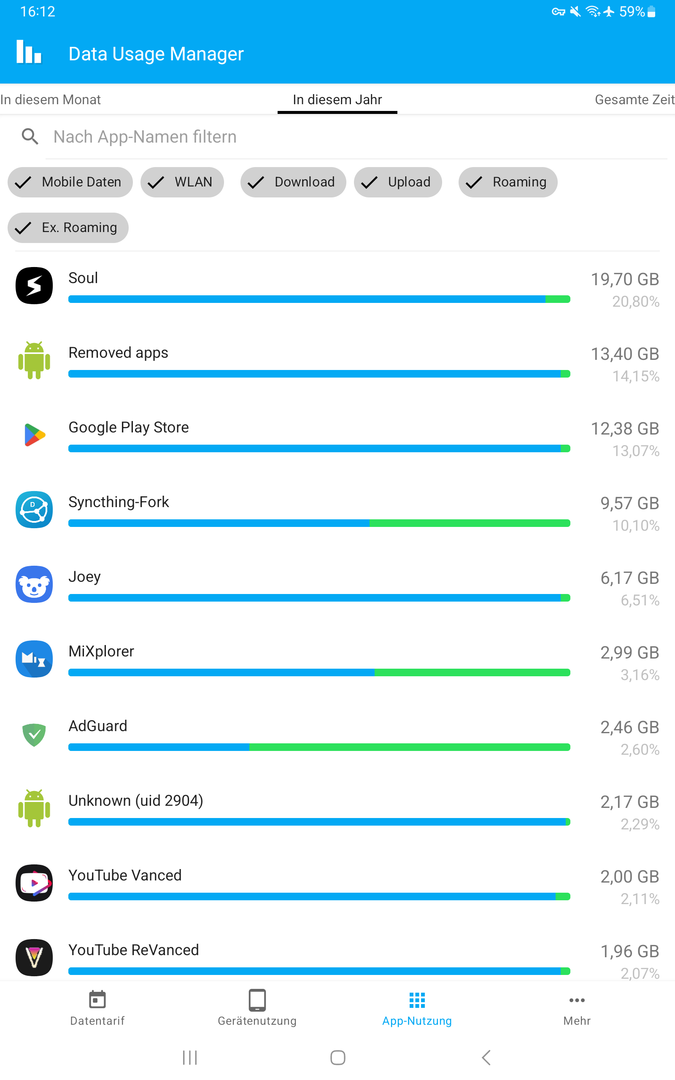Image resolution: width=675 pixels, height=1080 pixels.
Task: Open the Mehr tab
Action: 576,1008
